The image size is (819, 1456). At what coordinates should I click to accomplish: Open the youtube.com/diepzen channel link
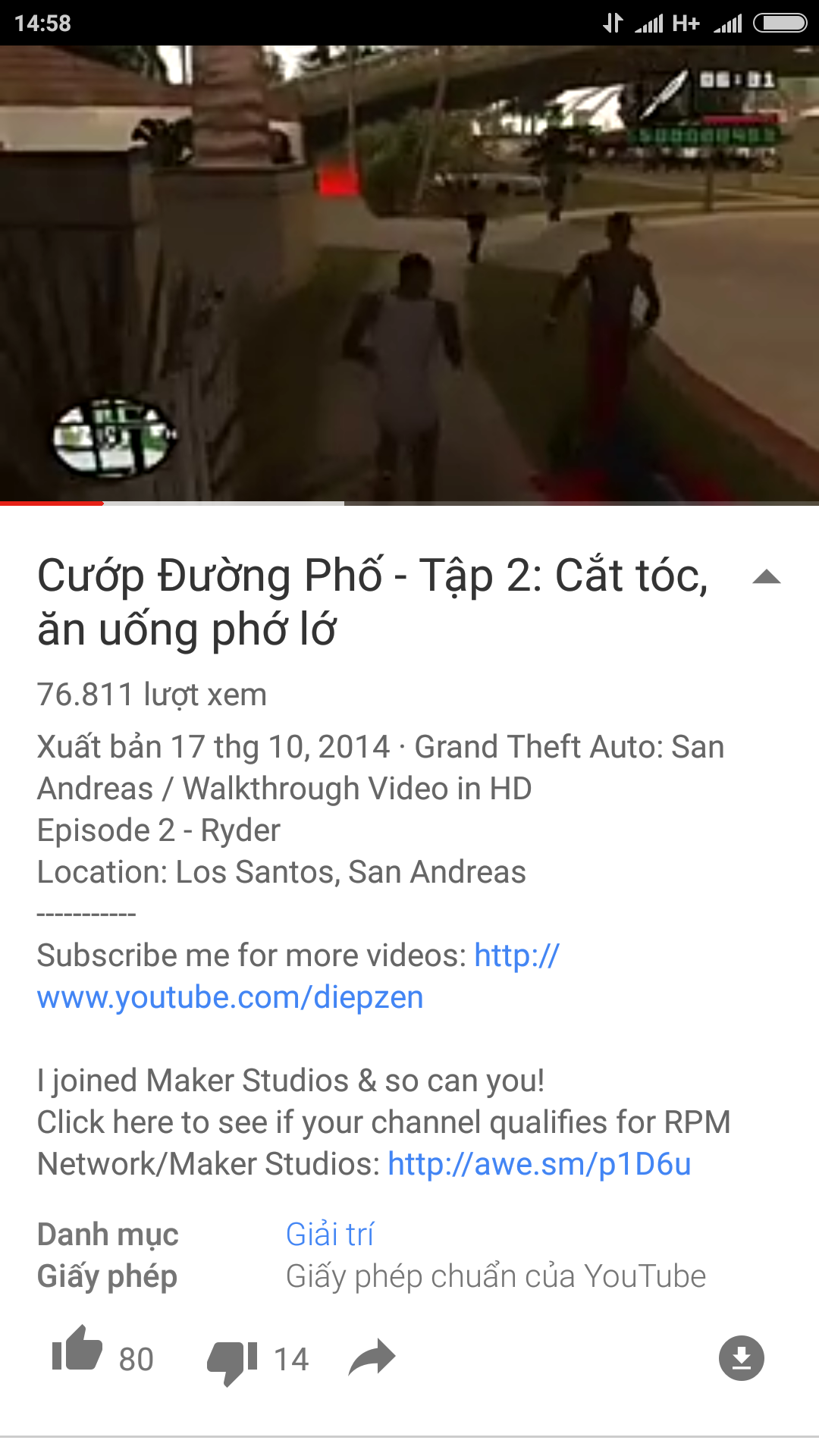(230, 997)
